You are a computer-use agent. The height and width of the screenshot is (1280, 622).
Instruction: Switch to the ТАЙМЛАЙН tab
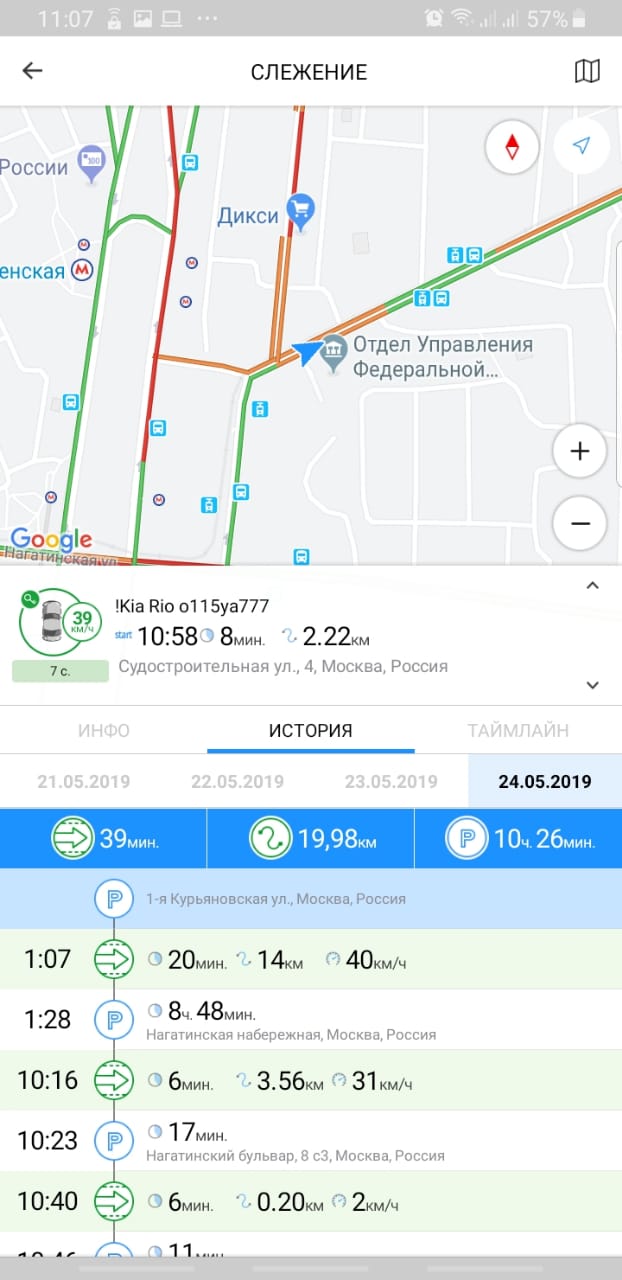point(518,731)
